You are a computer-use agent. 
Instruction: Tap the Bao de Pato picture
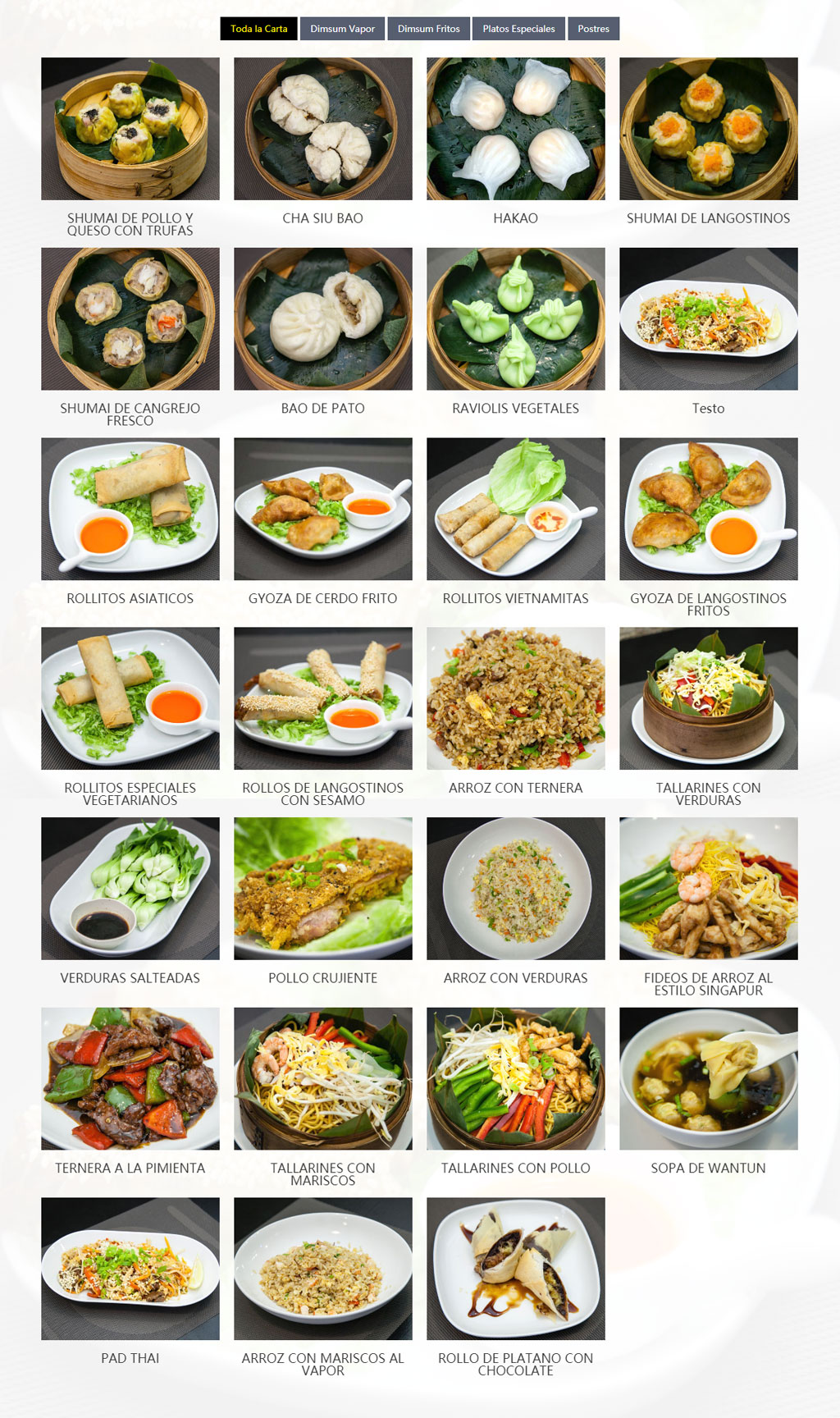tap(322, 319)
